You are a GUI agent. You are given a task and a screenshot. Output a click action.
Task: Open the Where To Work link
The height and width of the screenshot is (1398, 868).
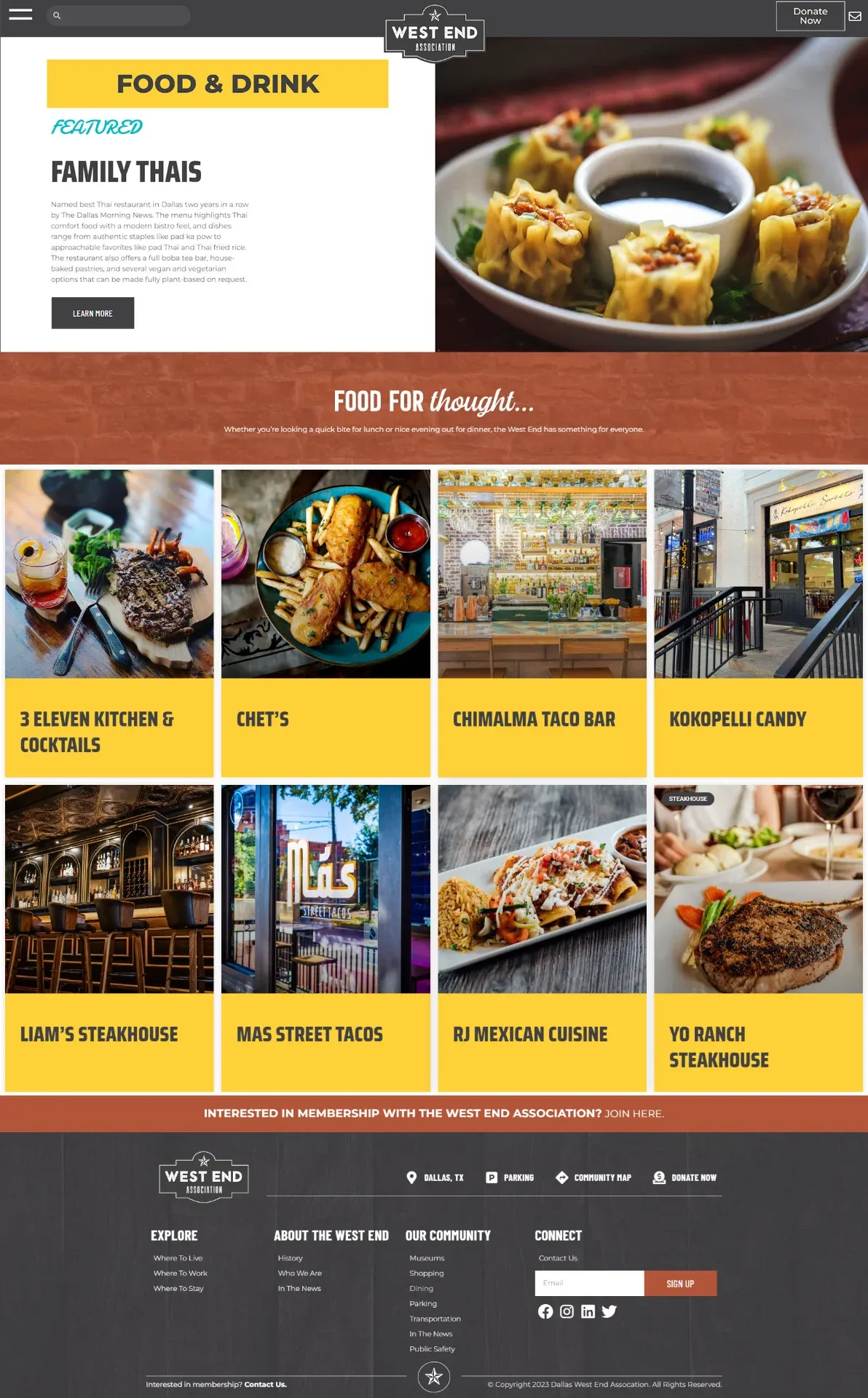pyautogui.click(x=179, y=1273)
